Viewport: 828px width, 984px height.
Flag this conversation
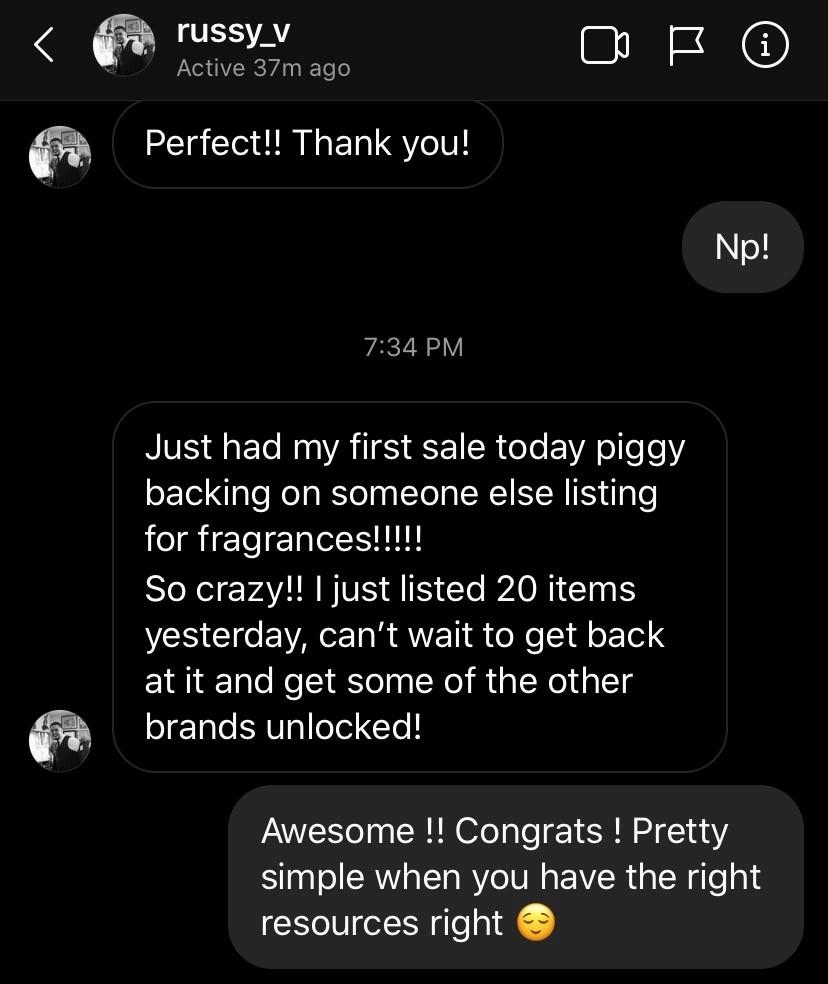point(685,46)
